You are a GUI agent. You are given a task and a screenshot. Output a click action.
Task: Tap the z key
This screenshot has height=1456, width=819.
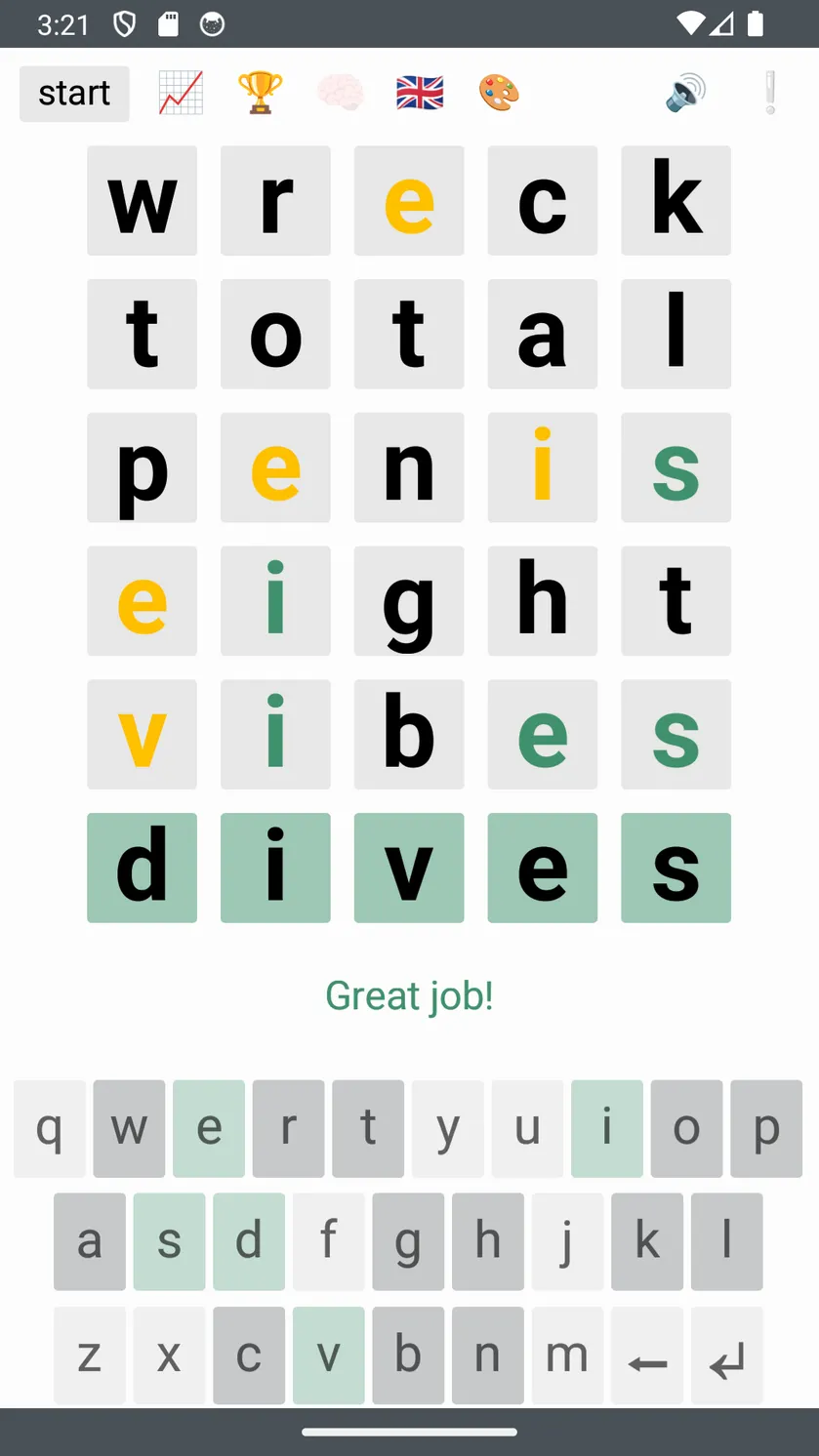(90, 1355)
